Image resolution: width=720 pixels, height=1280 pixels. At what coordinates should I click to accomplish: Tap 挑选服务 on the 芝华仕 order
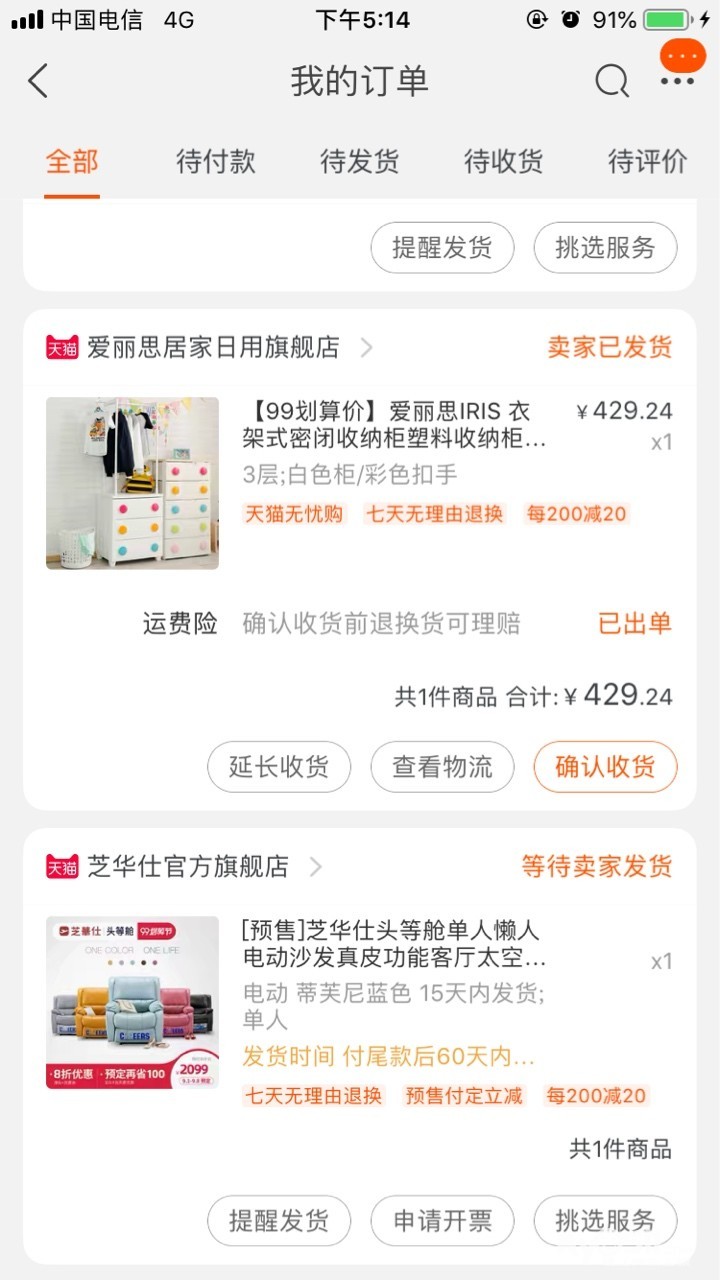tap(605, 1221)
